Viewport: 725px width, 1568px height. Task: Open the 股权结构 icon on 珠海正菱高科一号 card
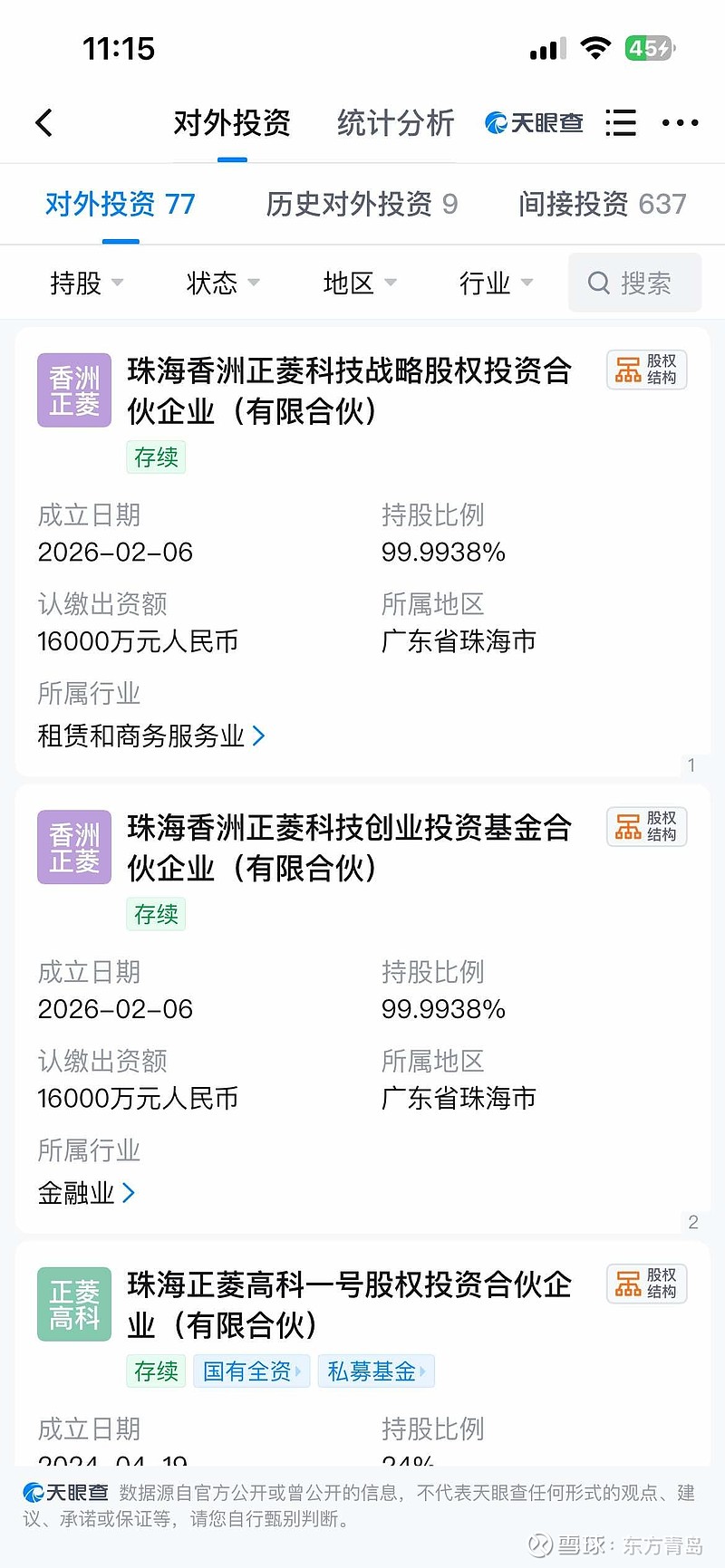click(x=646, y=1284)
